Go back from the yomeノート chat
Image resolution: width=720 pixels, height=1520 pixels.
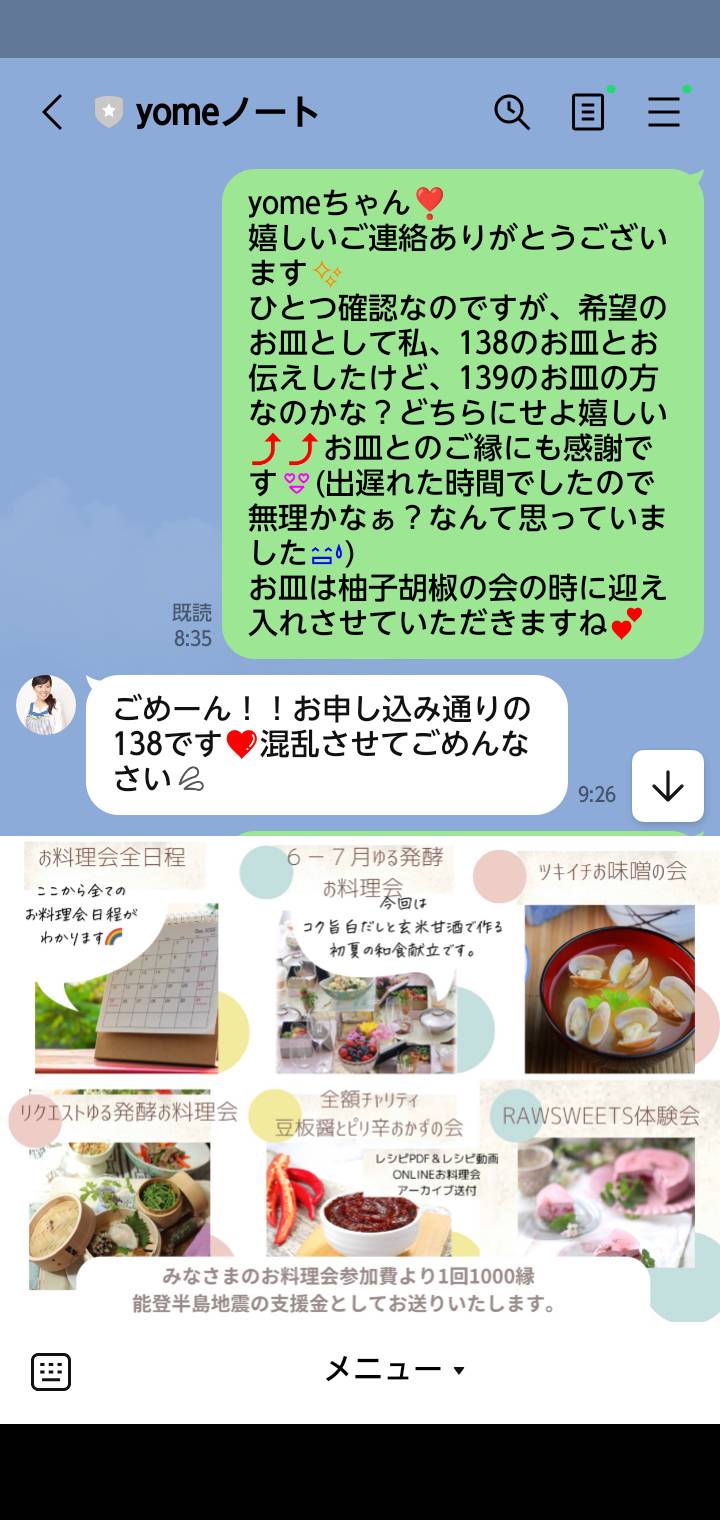(52, 113)
